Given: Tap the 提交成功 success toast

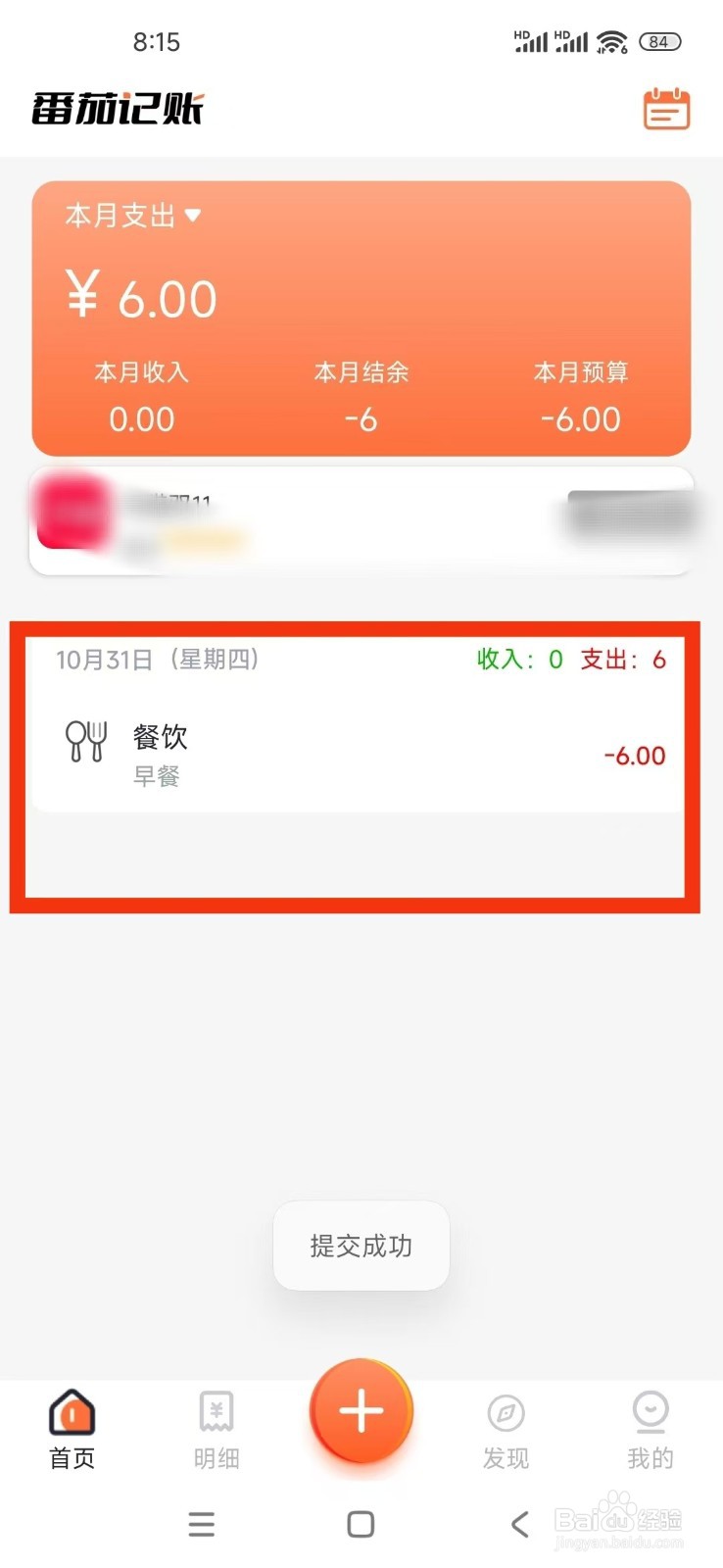Looking at the screenshot, I should [x=361, y=1246].
